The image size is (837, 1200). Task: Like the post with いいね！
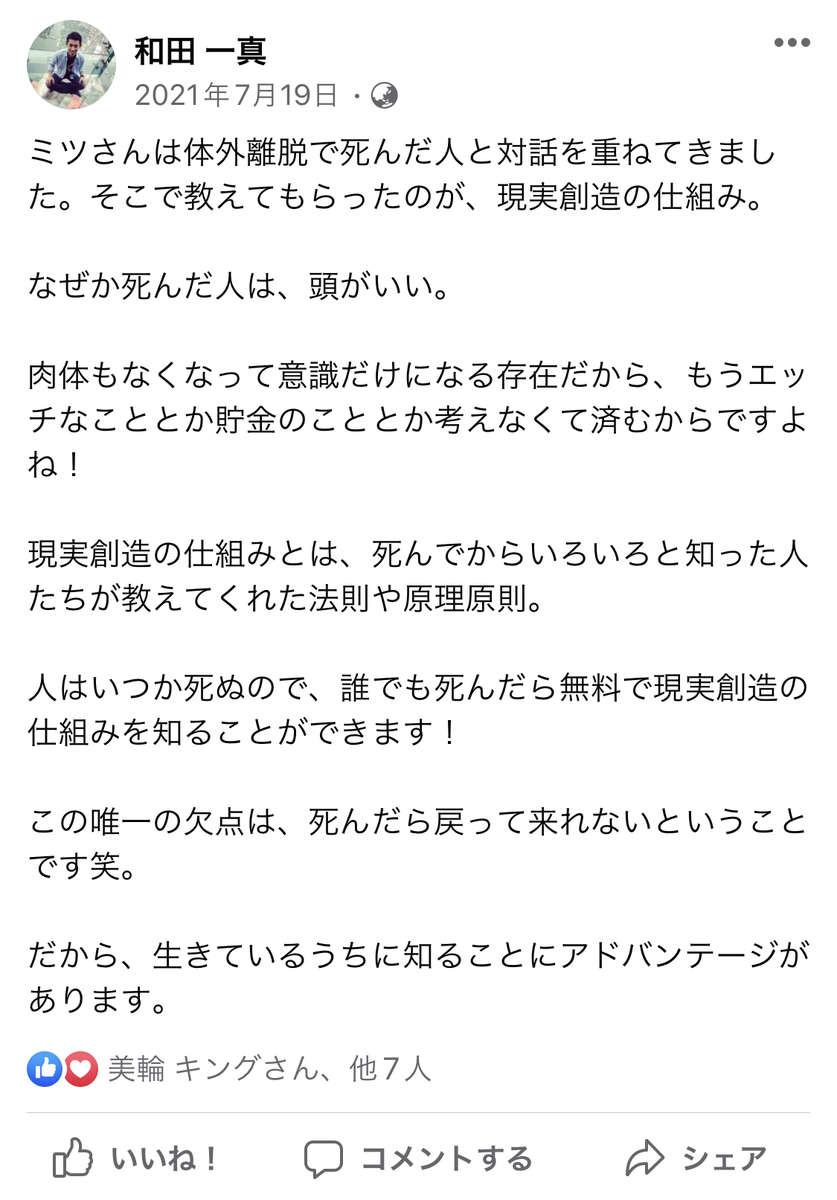pos(136,1159)
